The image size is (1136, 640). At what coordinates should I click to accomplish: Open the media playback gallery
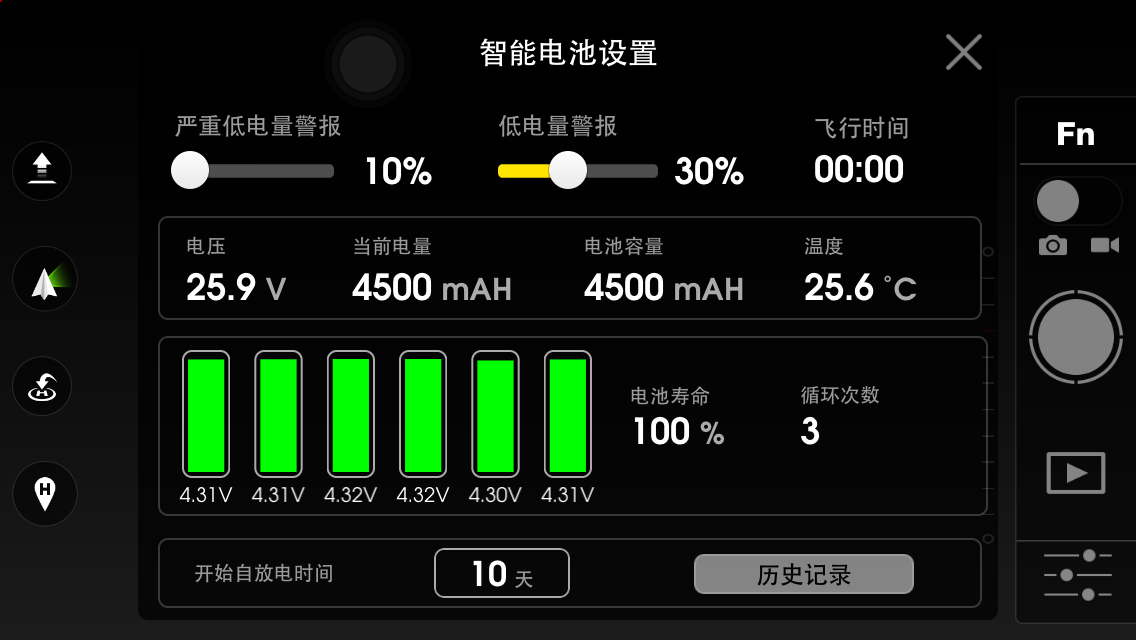[x=1075, y=473]
